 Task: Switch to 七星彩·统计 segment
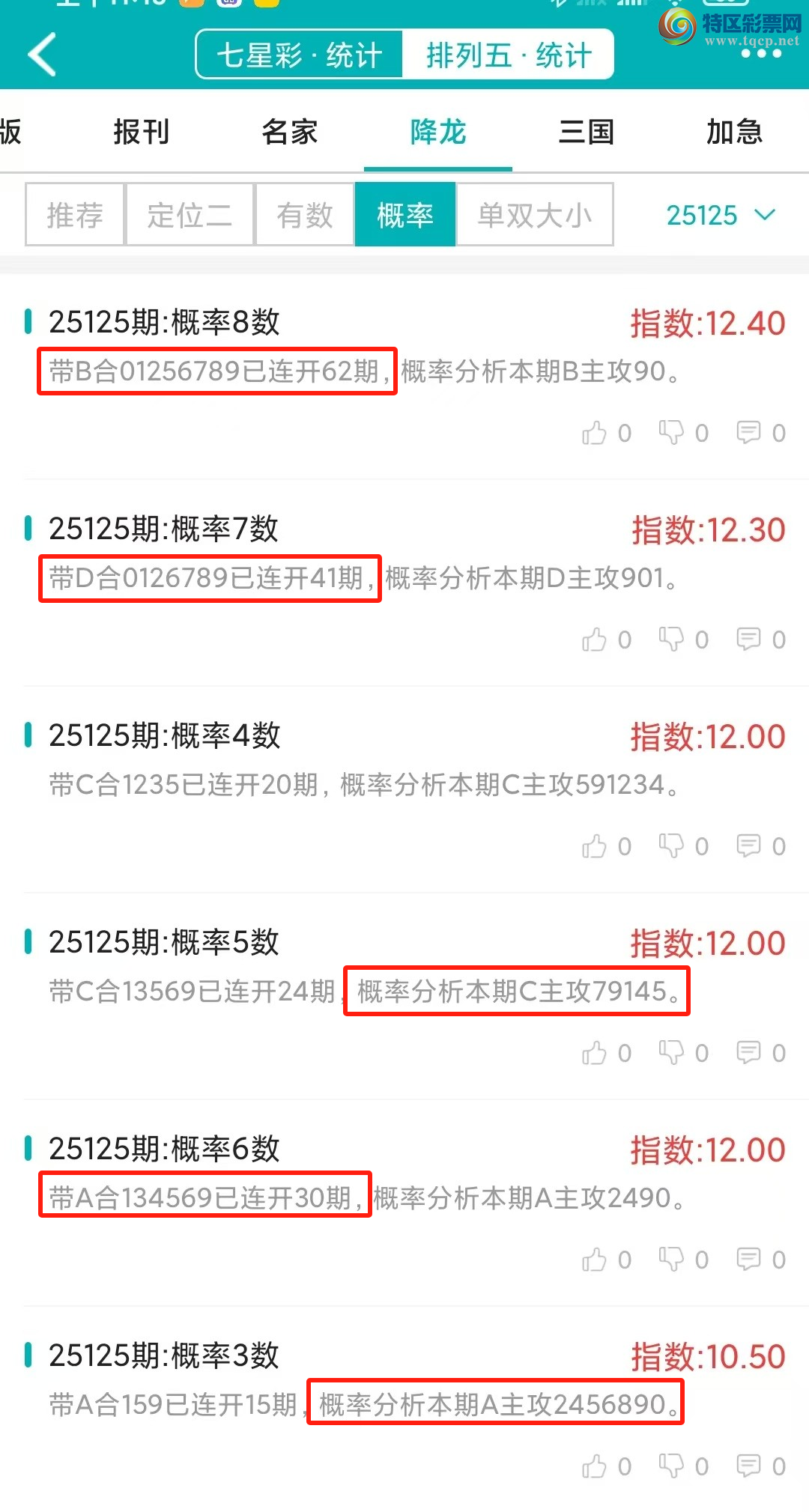point(300,55)
